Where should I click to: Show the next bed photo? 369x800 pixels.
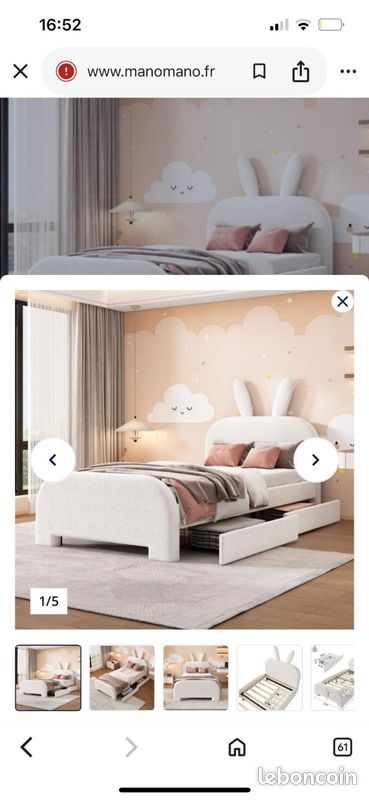[315, 460]
